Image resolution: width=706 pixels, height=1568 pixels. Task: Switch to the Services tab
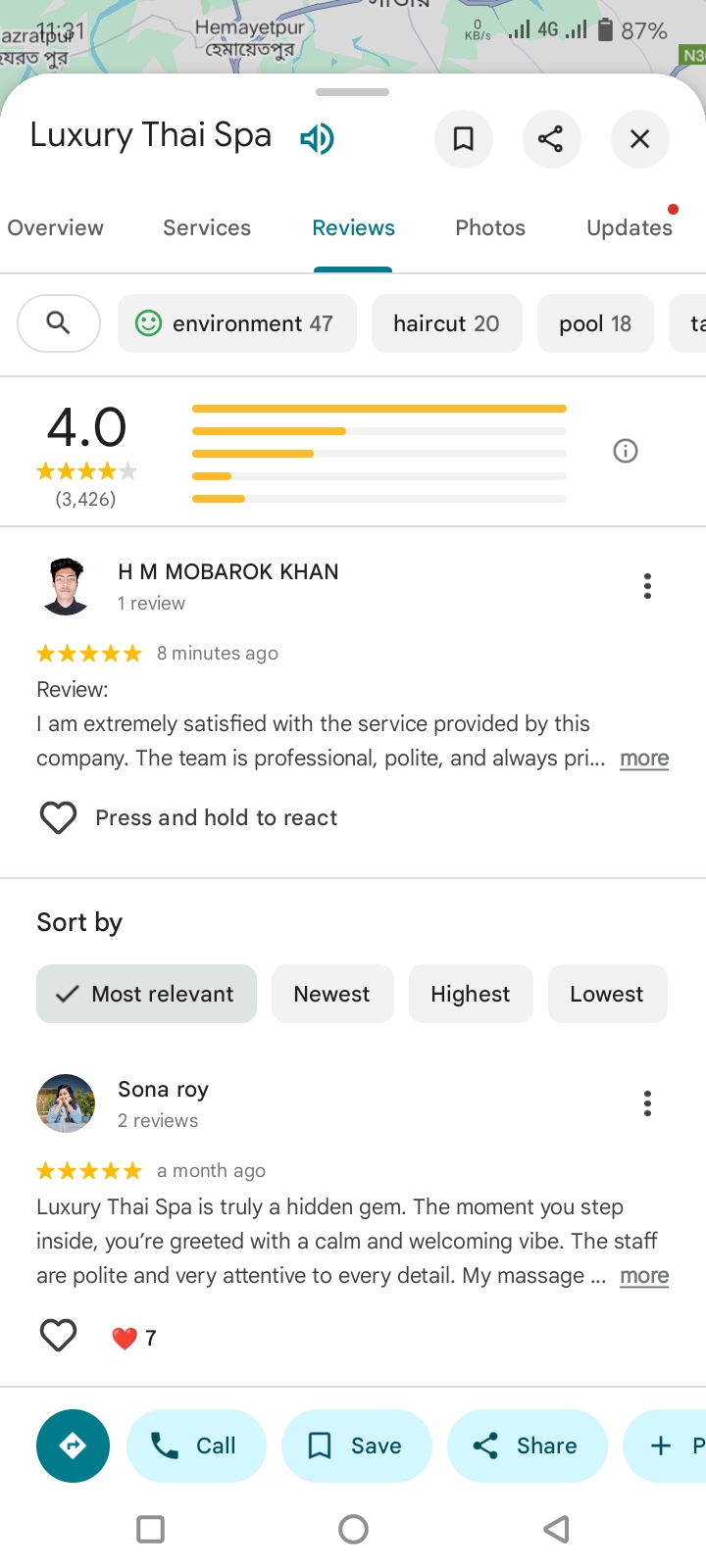coord(207,228)
